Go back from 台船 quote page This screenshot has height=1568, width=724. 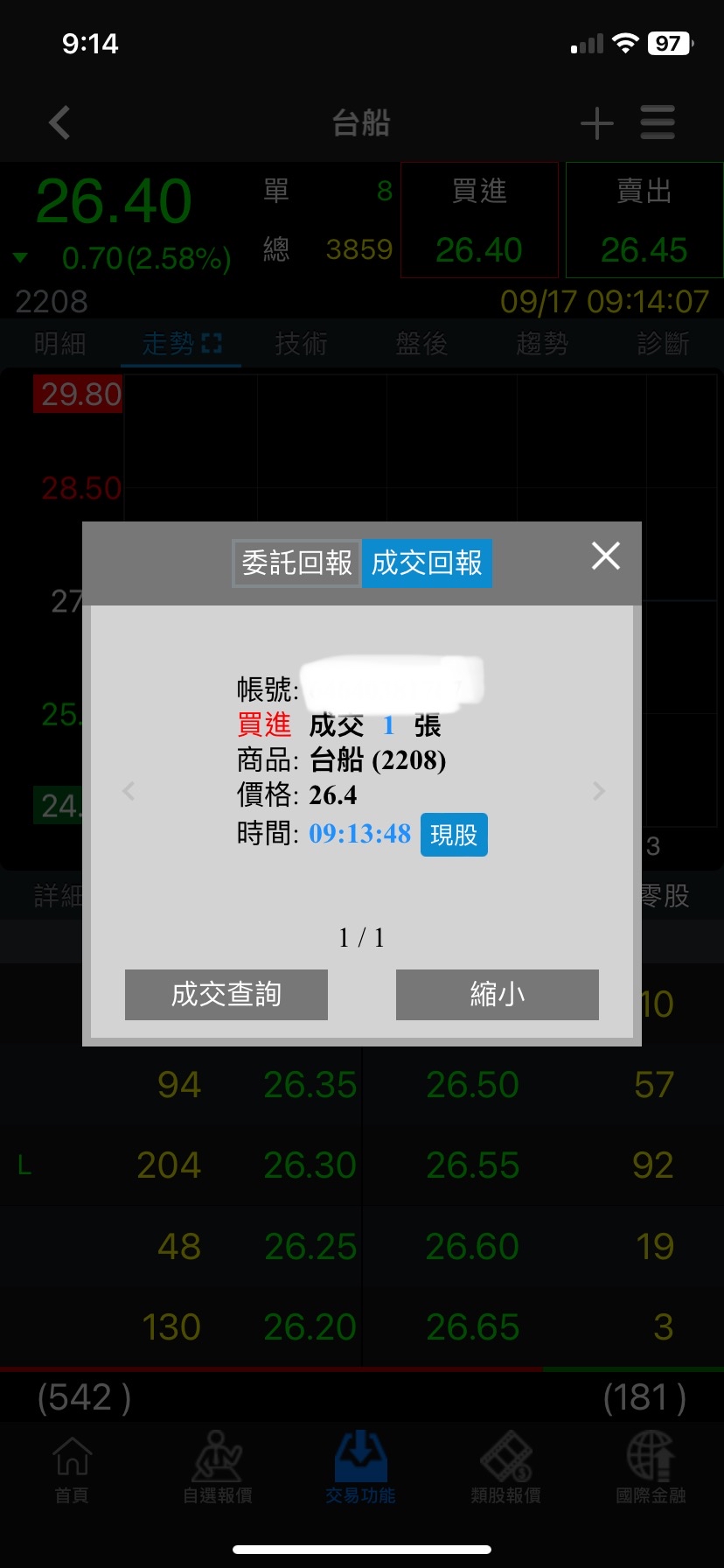pos(59,122)
